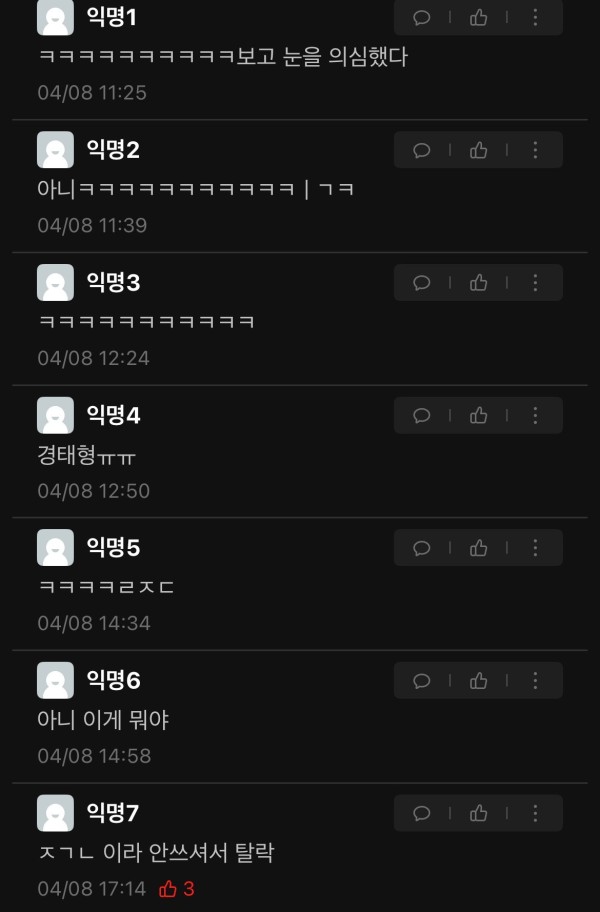The height and width of the screenshot is (912, 600).
Task: Reply to 익명6's comment
Action: click(x=422, y=681)
